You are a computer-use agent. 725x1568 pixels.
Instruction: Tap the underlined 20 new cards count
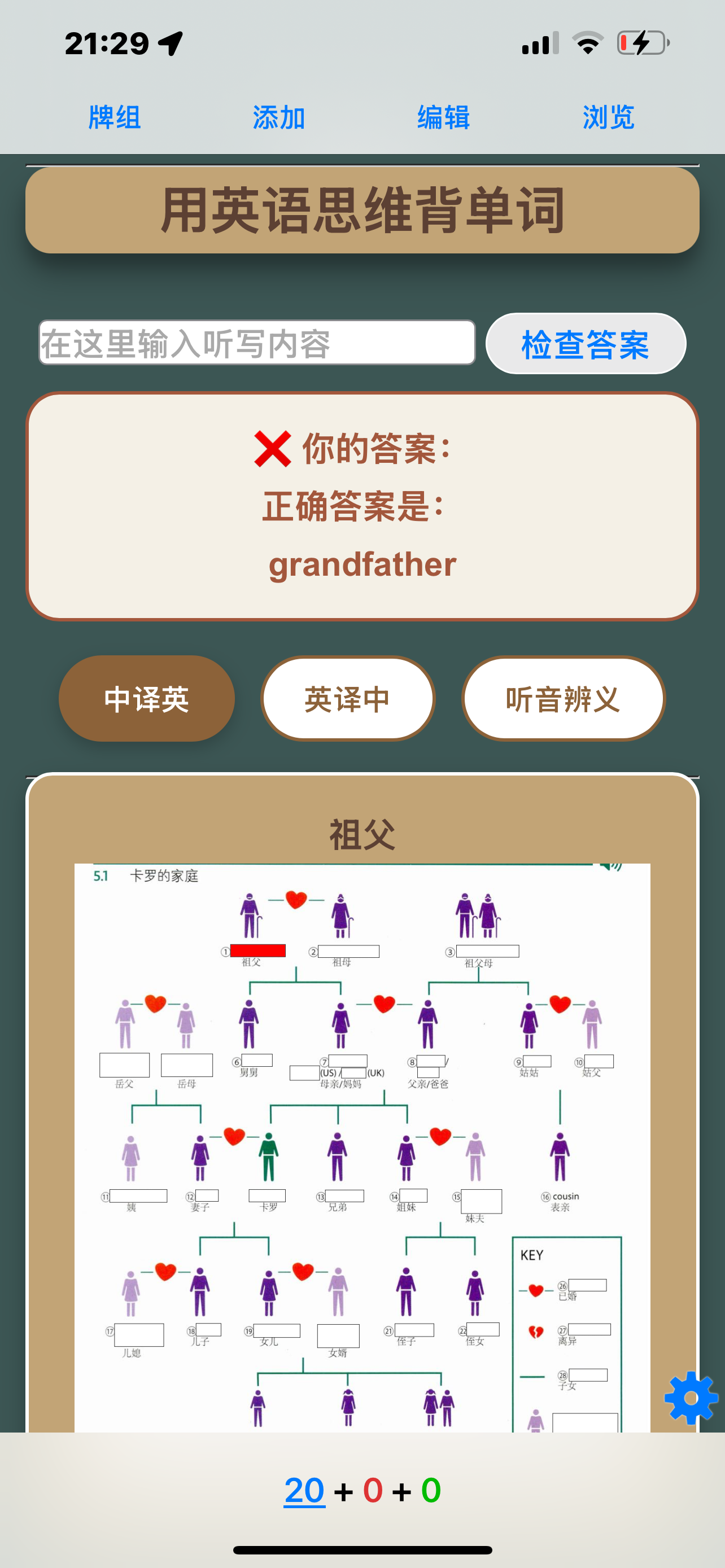(x=304, y=1490)
